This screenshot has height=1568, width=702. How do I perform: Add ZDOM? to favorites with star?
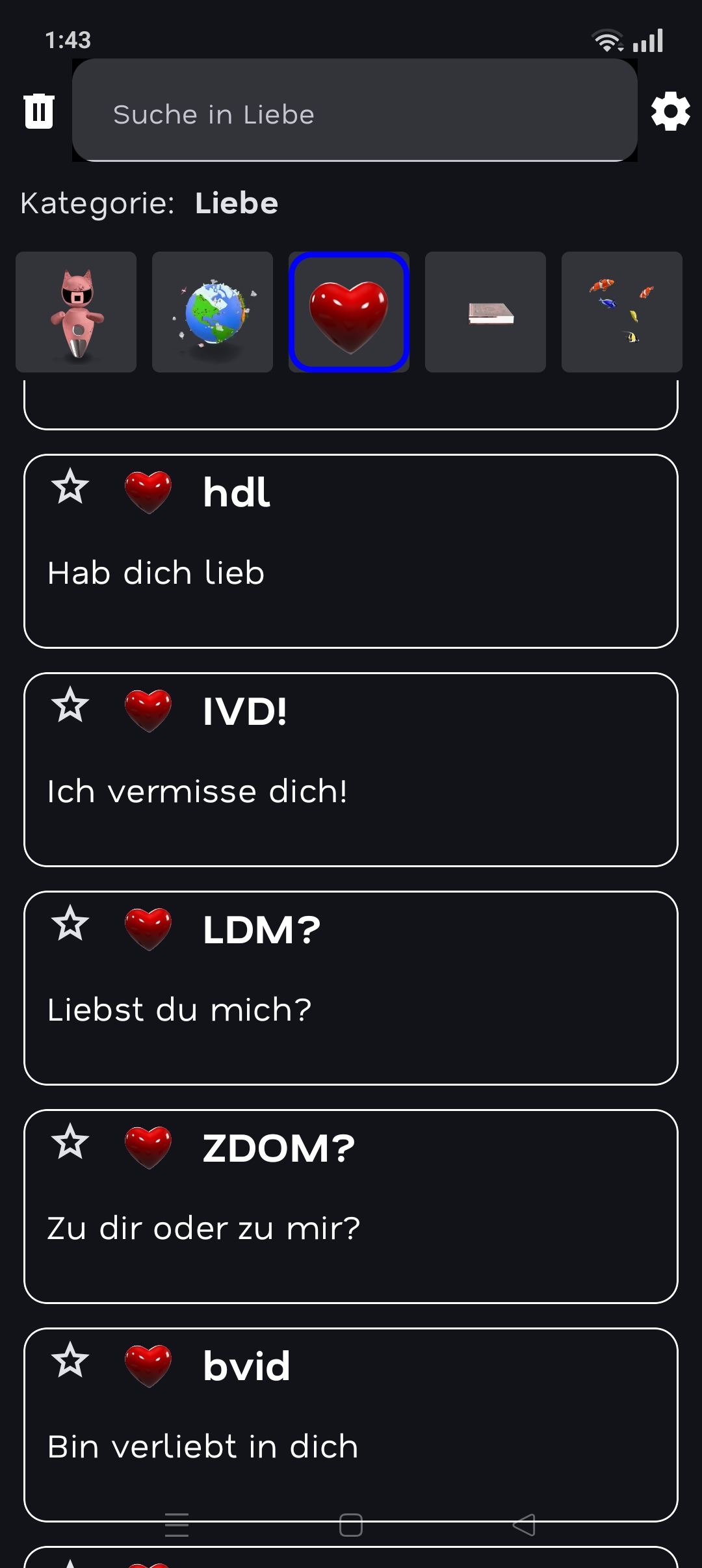point(70,1142)
